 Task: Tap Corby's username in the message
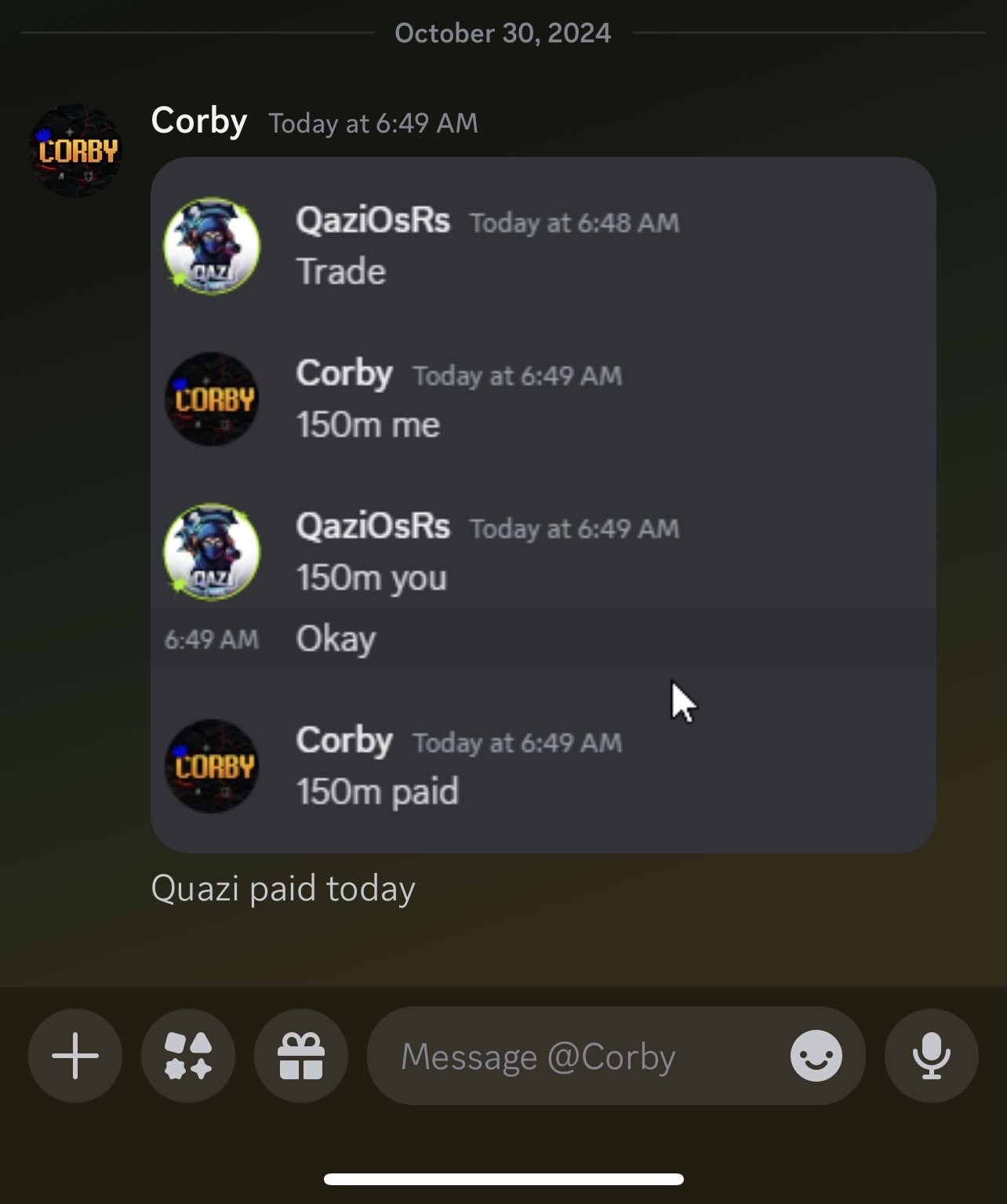coord(199,122)
